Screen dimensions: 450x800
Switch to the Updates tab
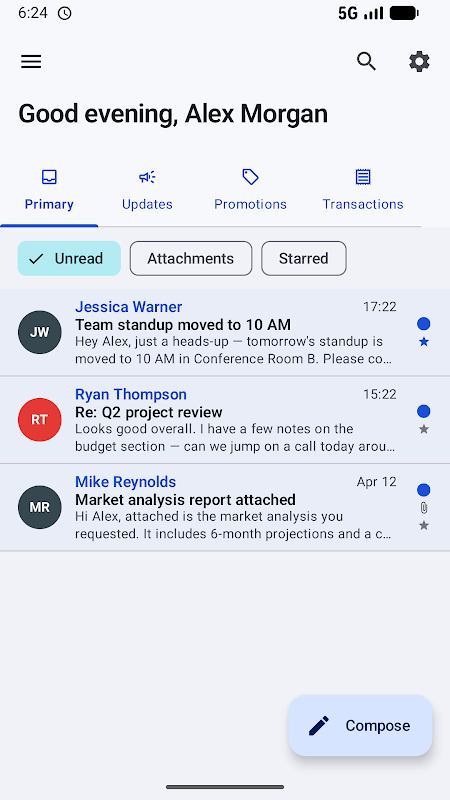pyautogui.click(x=147, y=191)
